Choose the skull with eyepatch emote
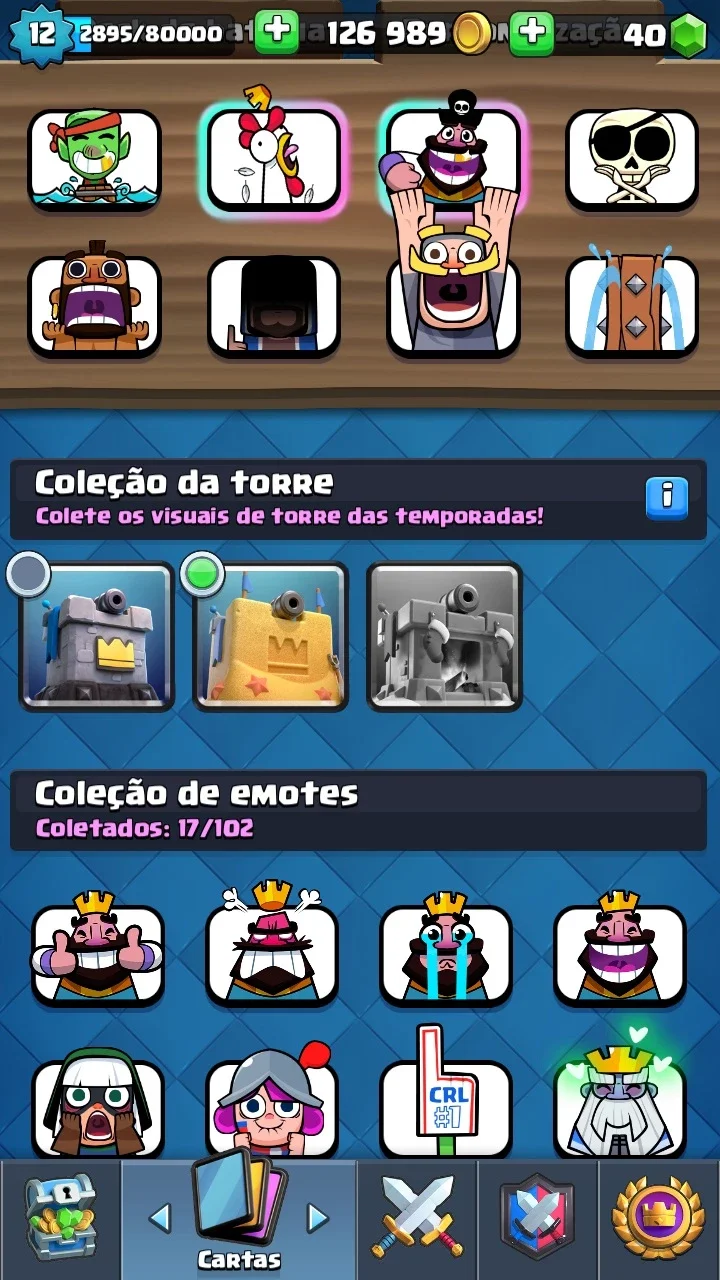720x1280 pixels. [632, 158]
